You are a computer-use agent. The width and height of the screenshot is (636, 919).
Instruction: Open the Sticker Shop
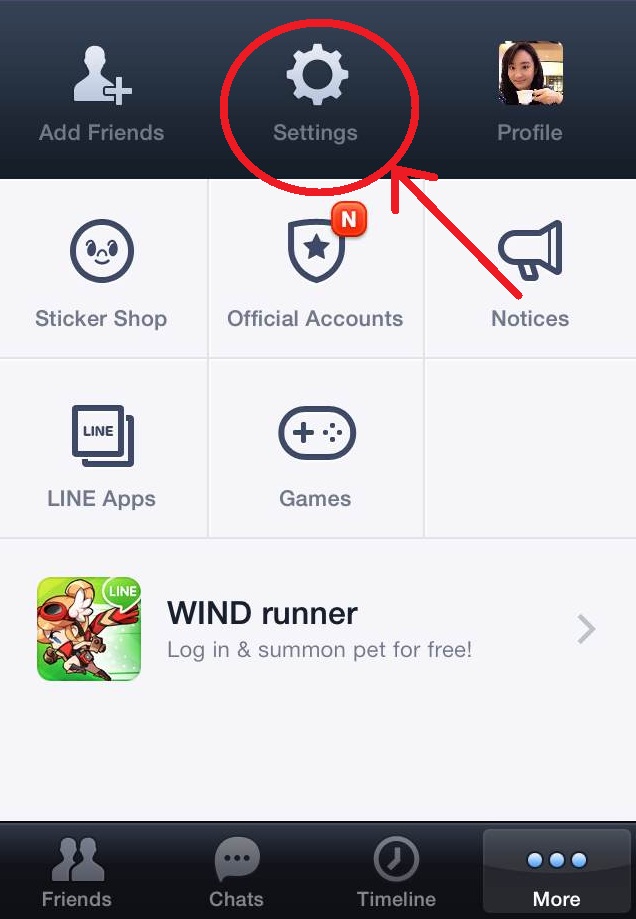coord(101,270)
